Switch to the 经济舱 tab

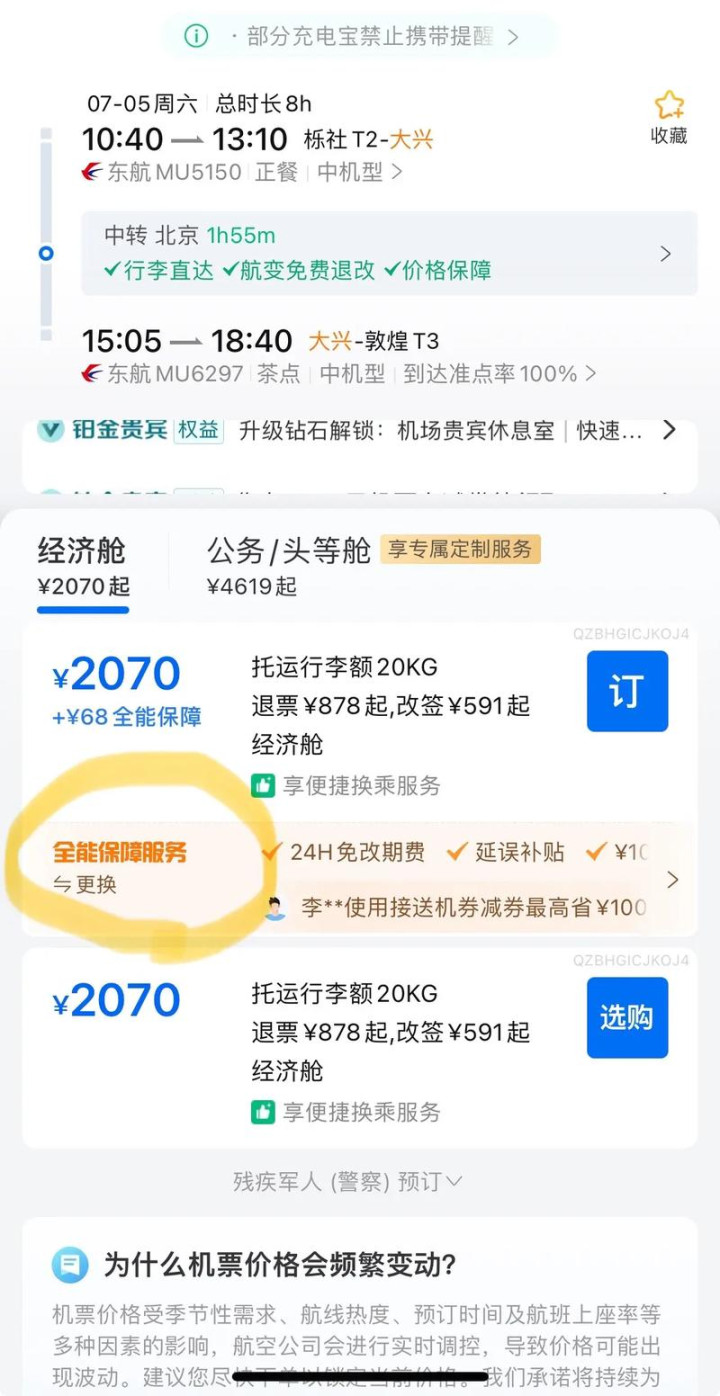[x=83, y=565]
